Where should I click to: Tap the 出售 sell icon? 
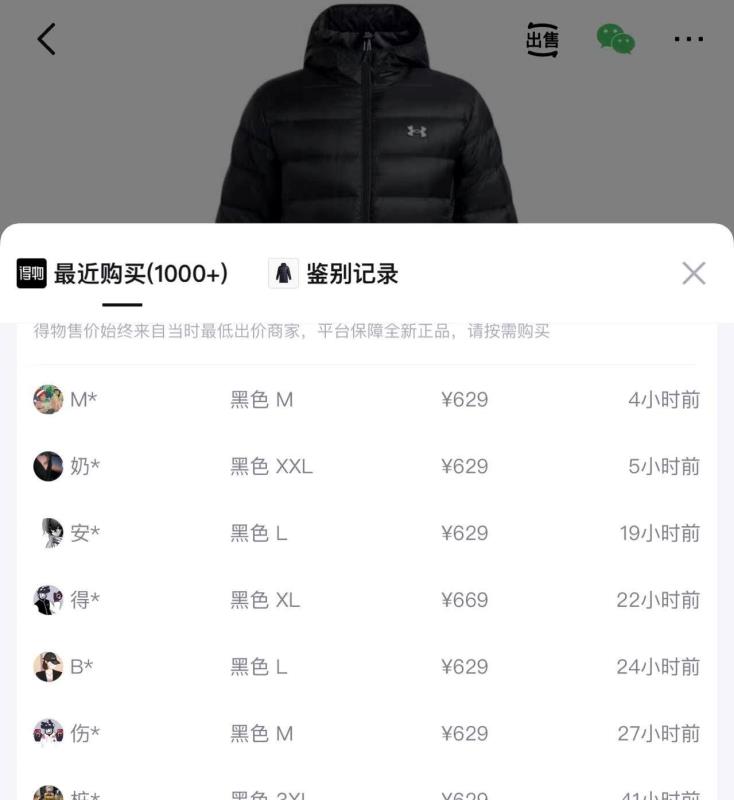point(542,40)
